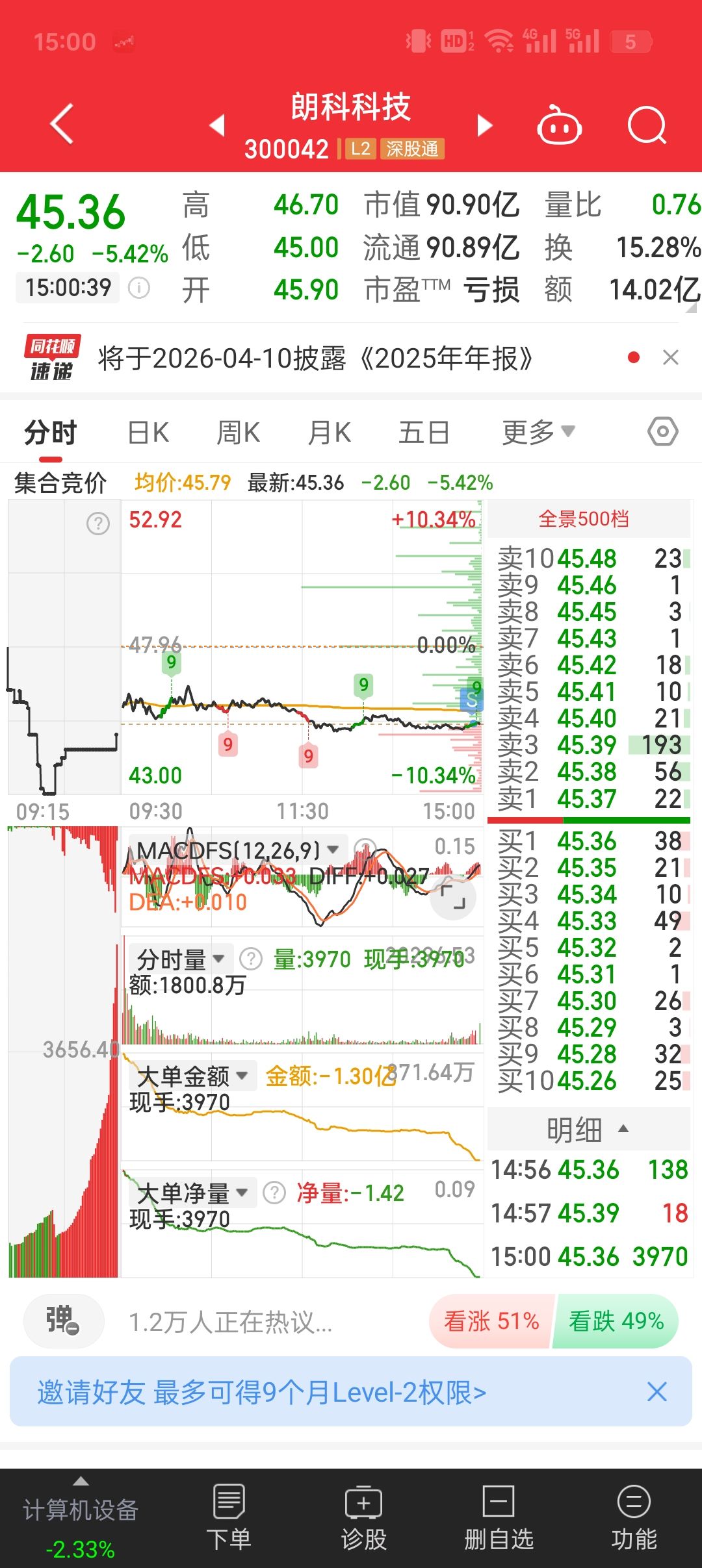Image resolution: width=702 pixels, height=1568 pixels.
Task: Switch to the next stock arrow
Action: 484,125
